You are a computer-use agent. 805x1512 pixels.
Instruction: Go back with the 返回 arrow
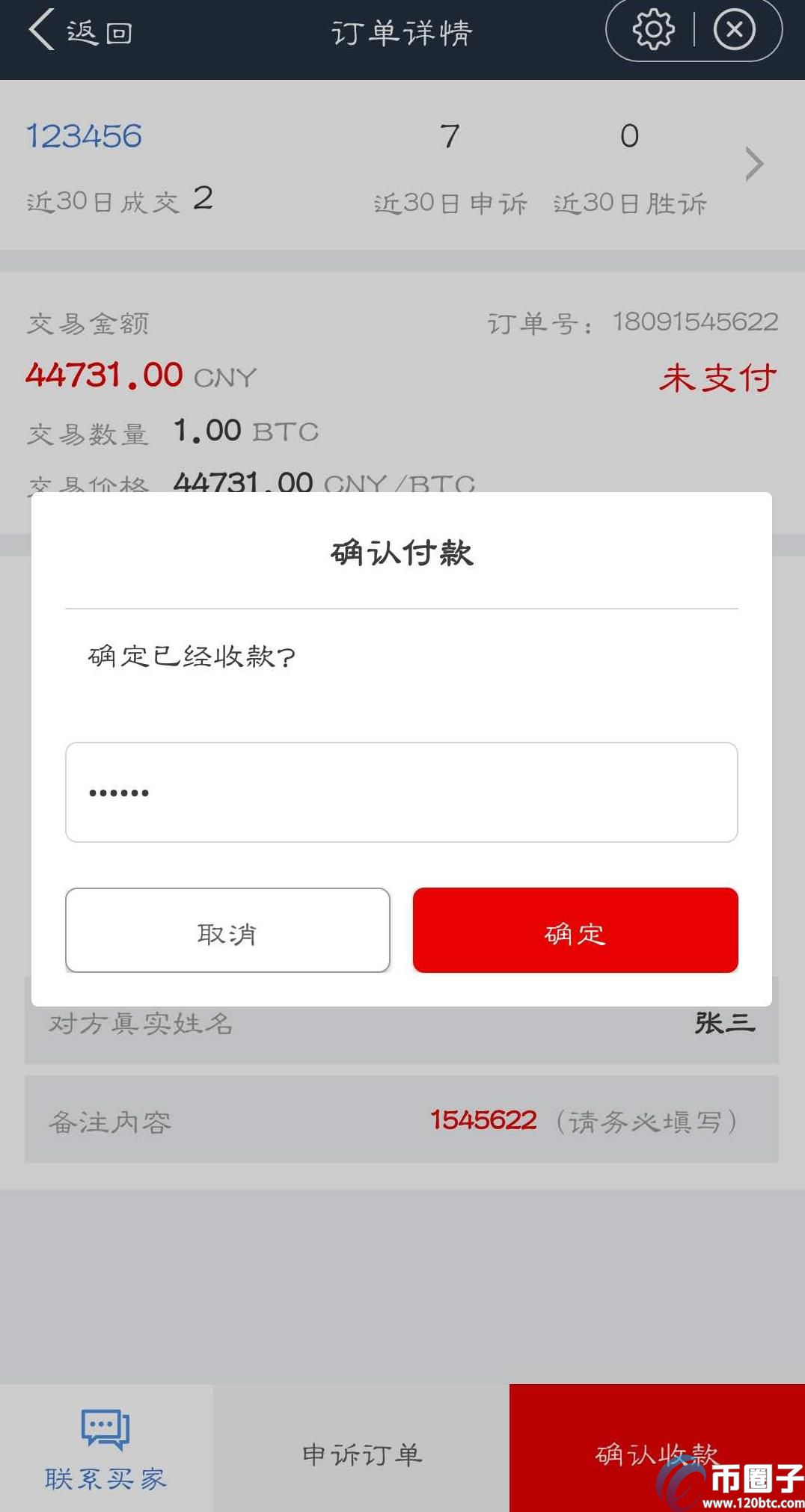coord(80,31)
